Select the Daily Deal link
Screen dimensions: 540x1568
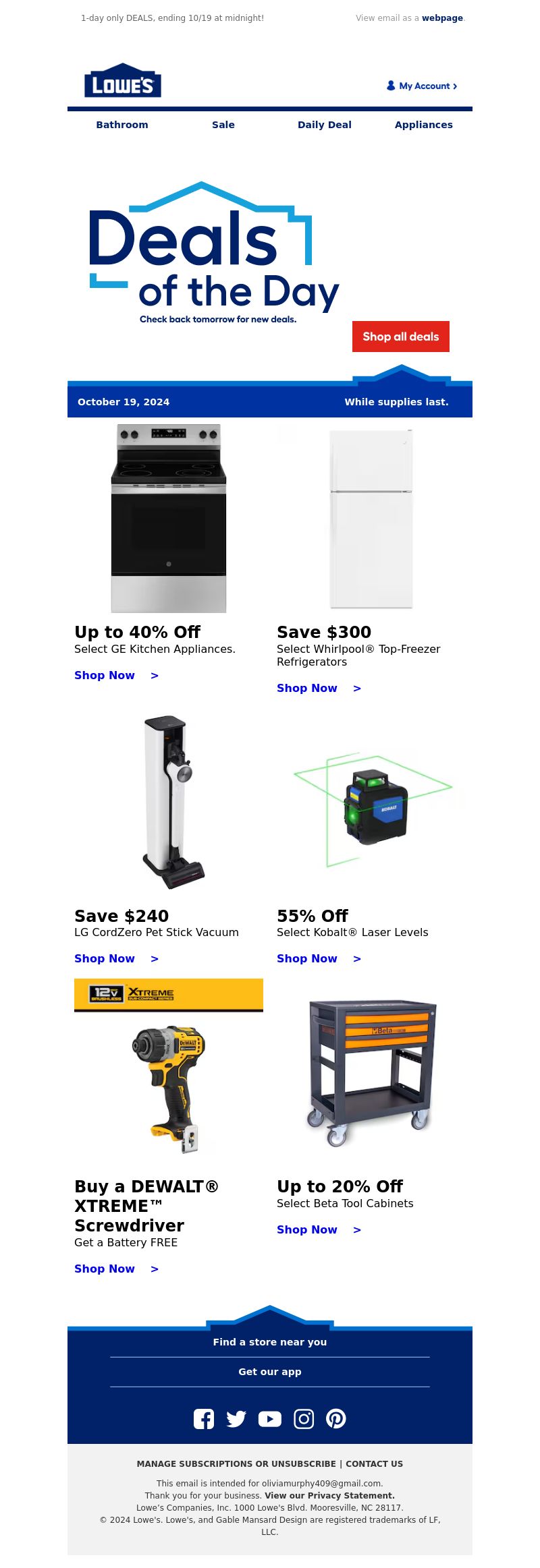[324, 125]
